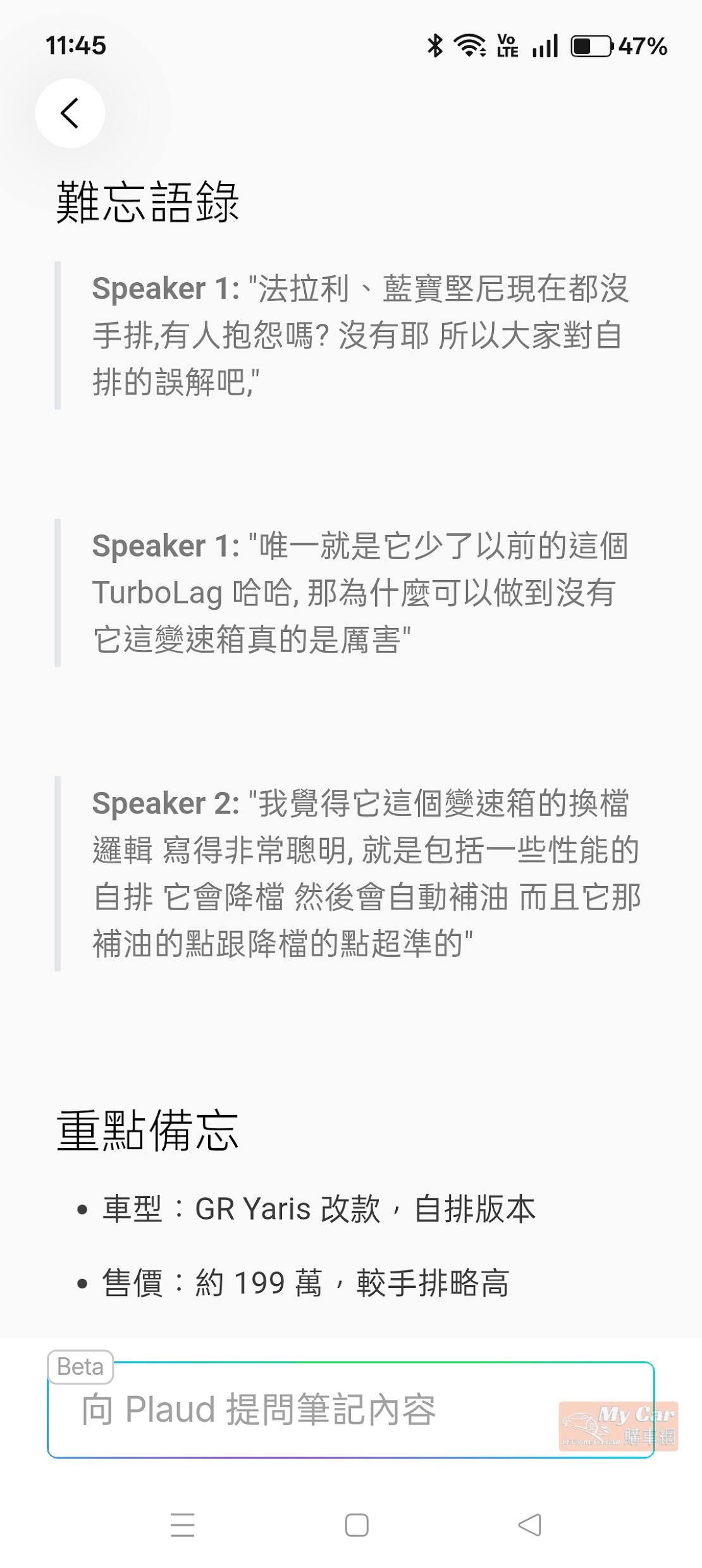Go back using the top arrow
The width and height of the screenshot is (702, 1568).
click(x=70, y=113)
